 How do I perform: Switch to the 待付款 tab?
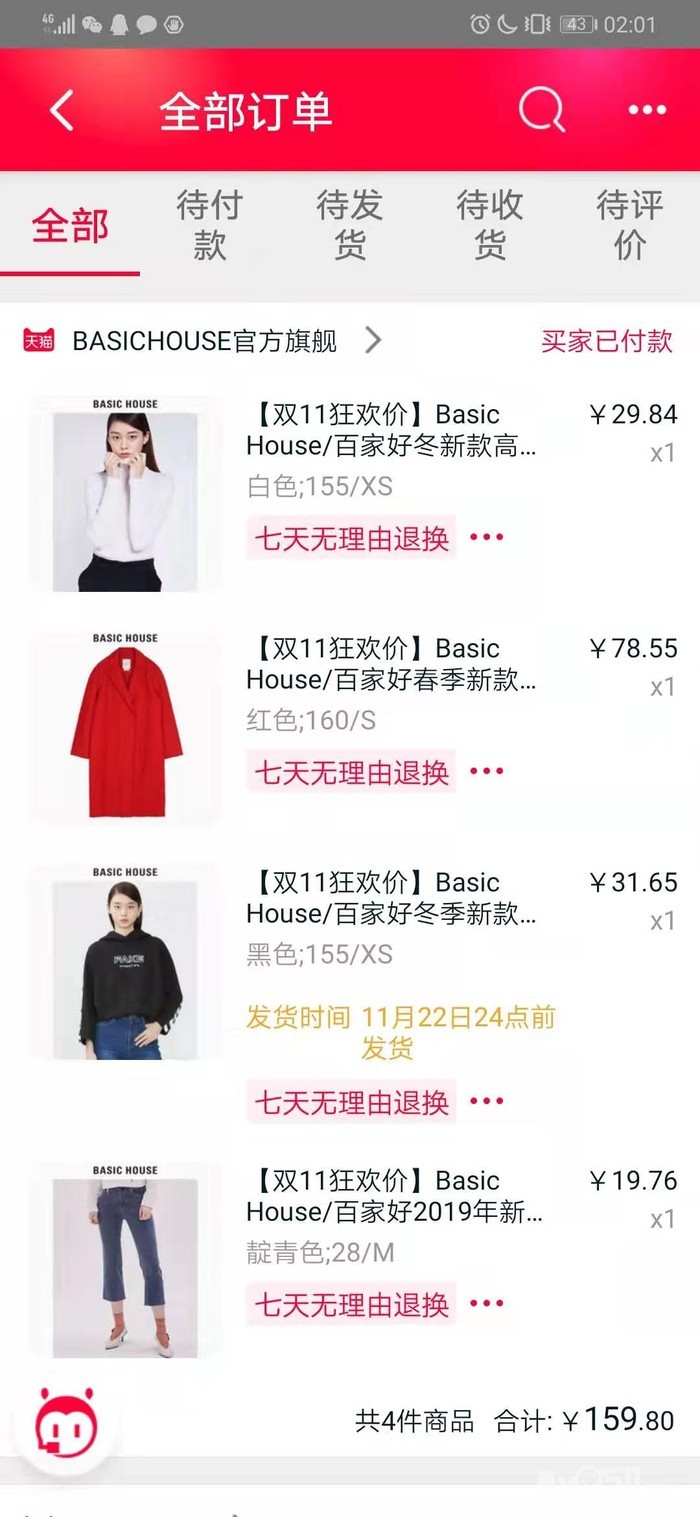[210, 226]
